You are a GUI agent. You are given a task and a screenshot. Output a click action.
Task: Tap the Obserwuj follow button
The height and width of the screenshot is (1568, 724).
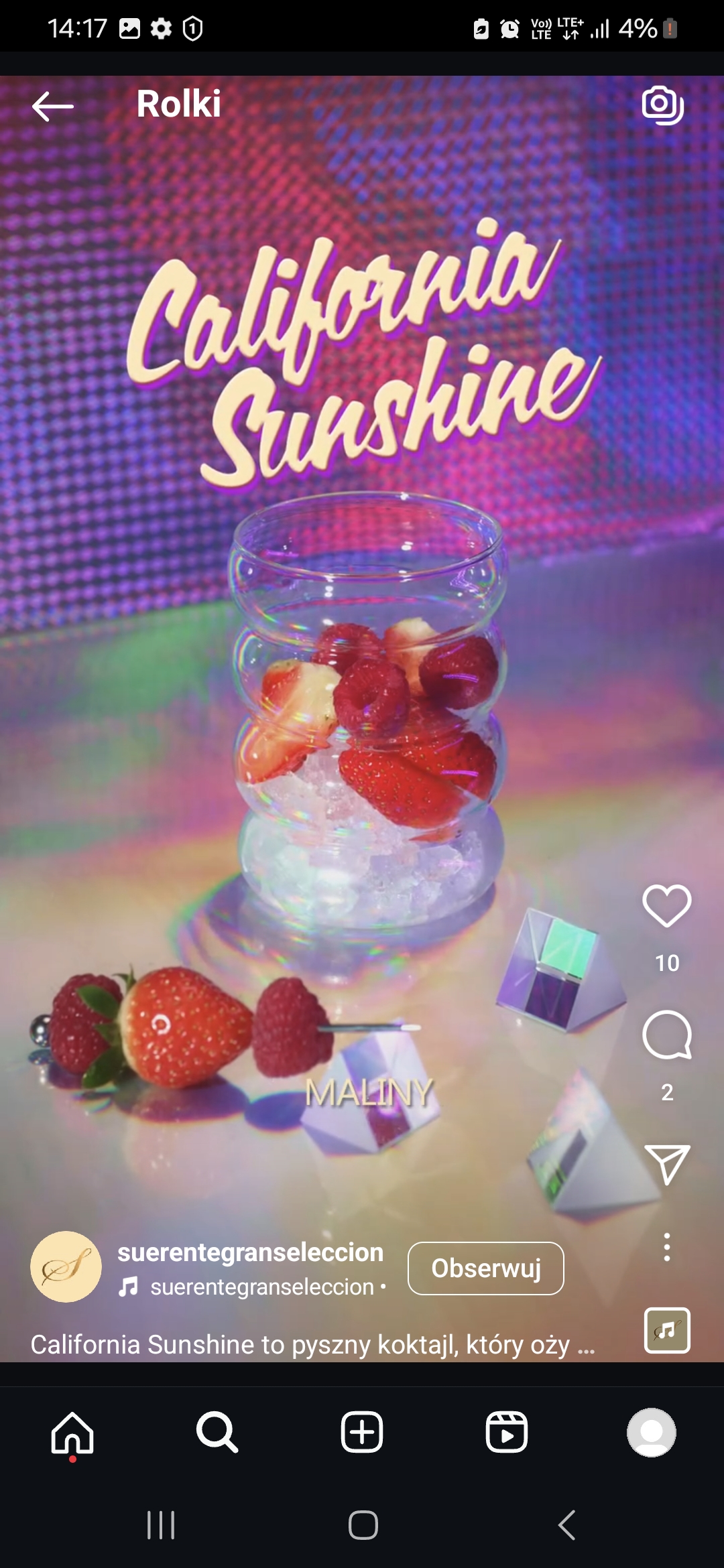point(485,1268)
